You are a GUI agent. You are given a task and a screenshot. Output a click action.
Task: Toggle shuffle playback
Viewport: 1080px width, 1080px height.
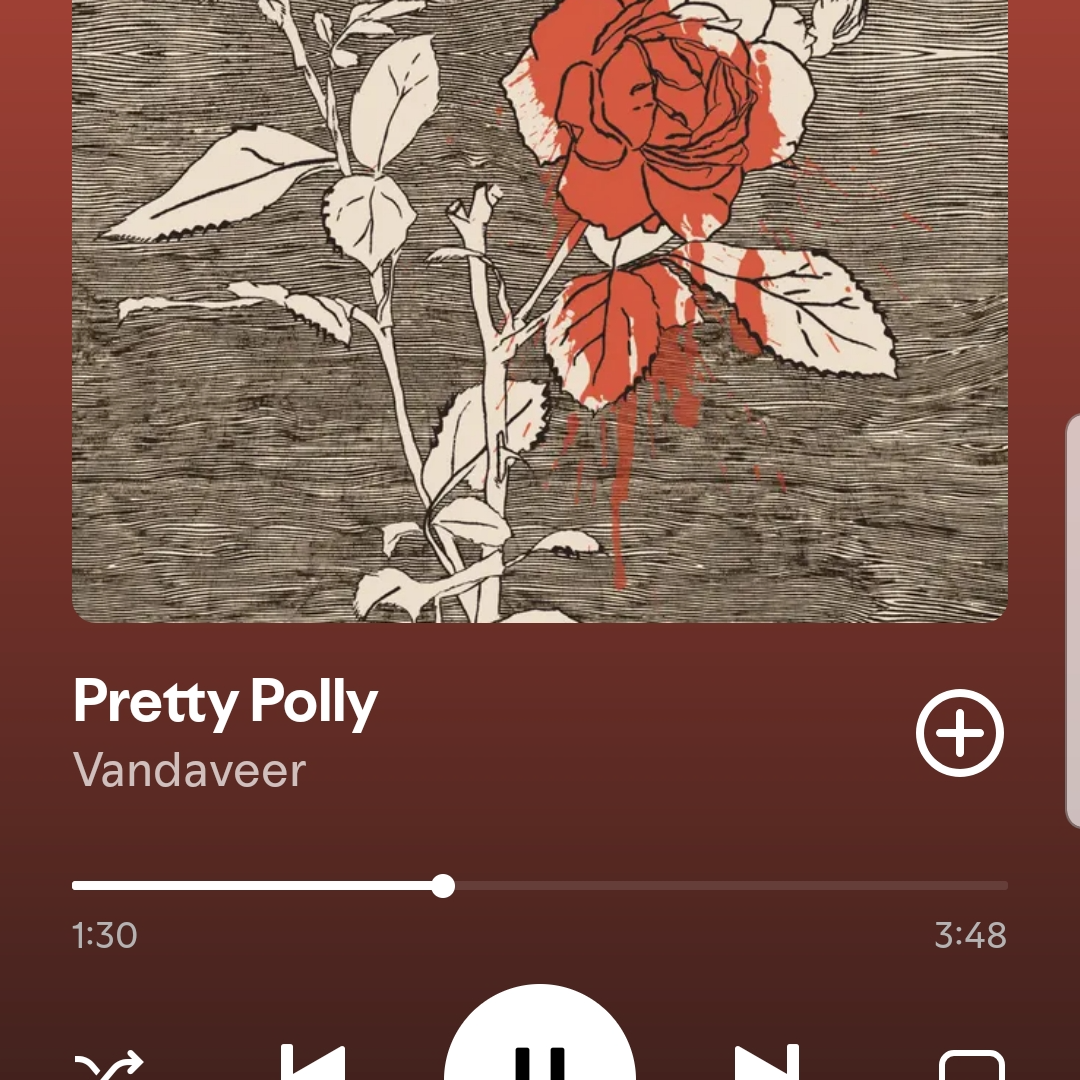(x=109, y=1066)
